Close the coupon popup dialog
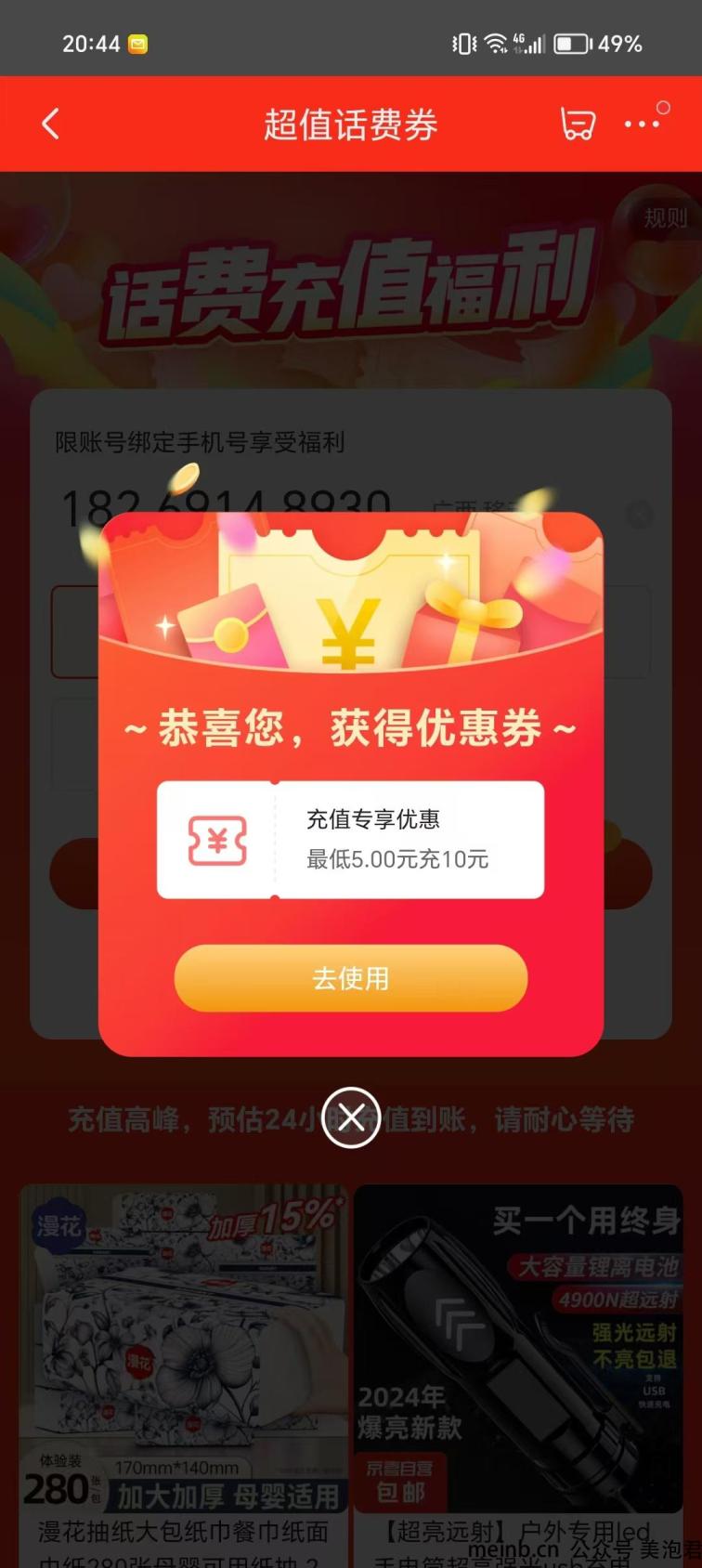Screen dimensions: 702x1568 click(350, 1117)
